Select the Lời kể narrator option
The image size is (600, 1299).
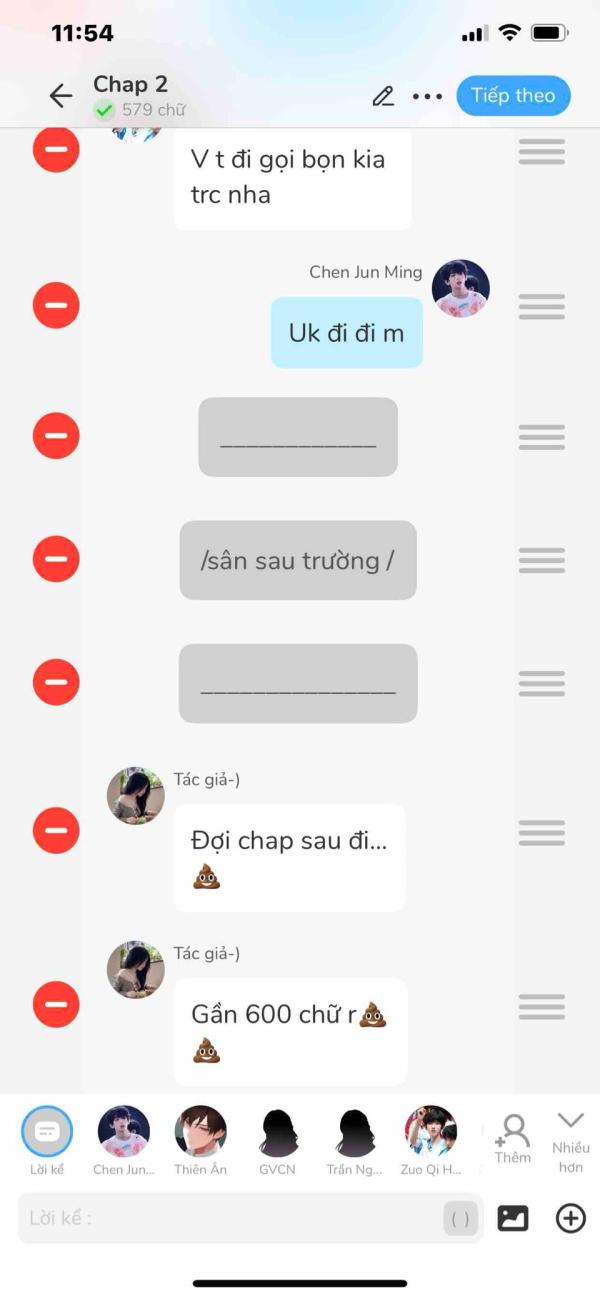[47, 1131]
